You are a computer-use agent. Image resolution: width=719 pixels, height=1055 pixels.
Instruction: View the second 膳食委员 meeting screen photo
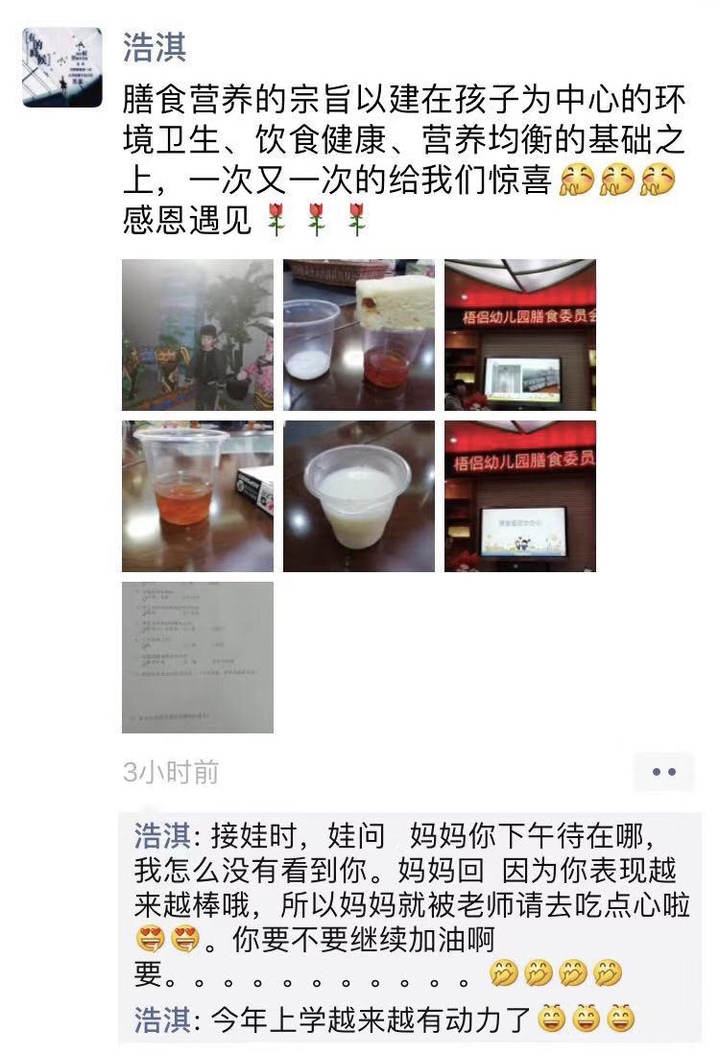coord(520,496)
